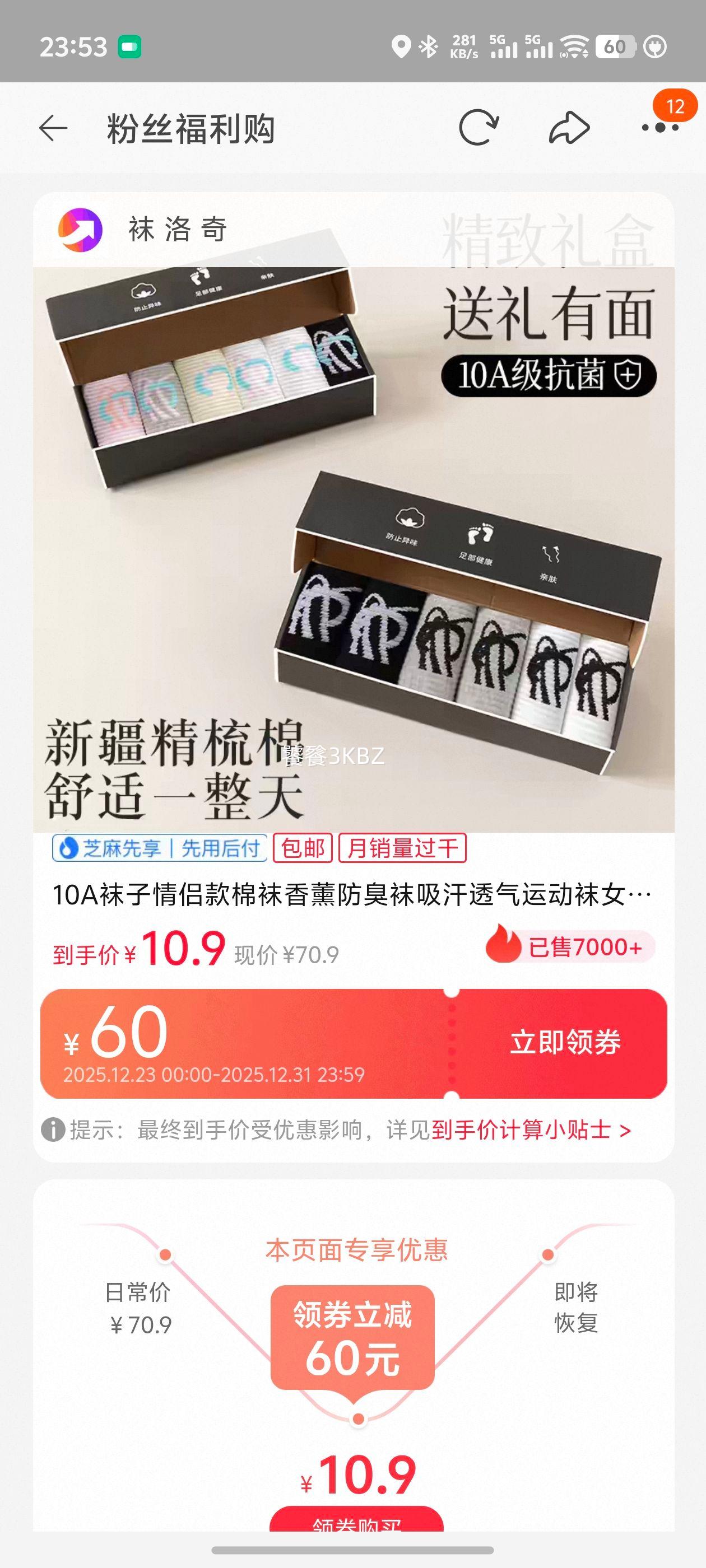706x1568 pixels.
Task: Select the 包邮 tag
Action: (302, 850)
